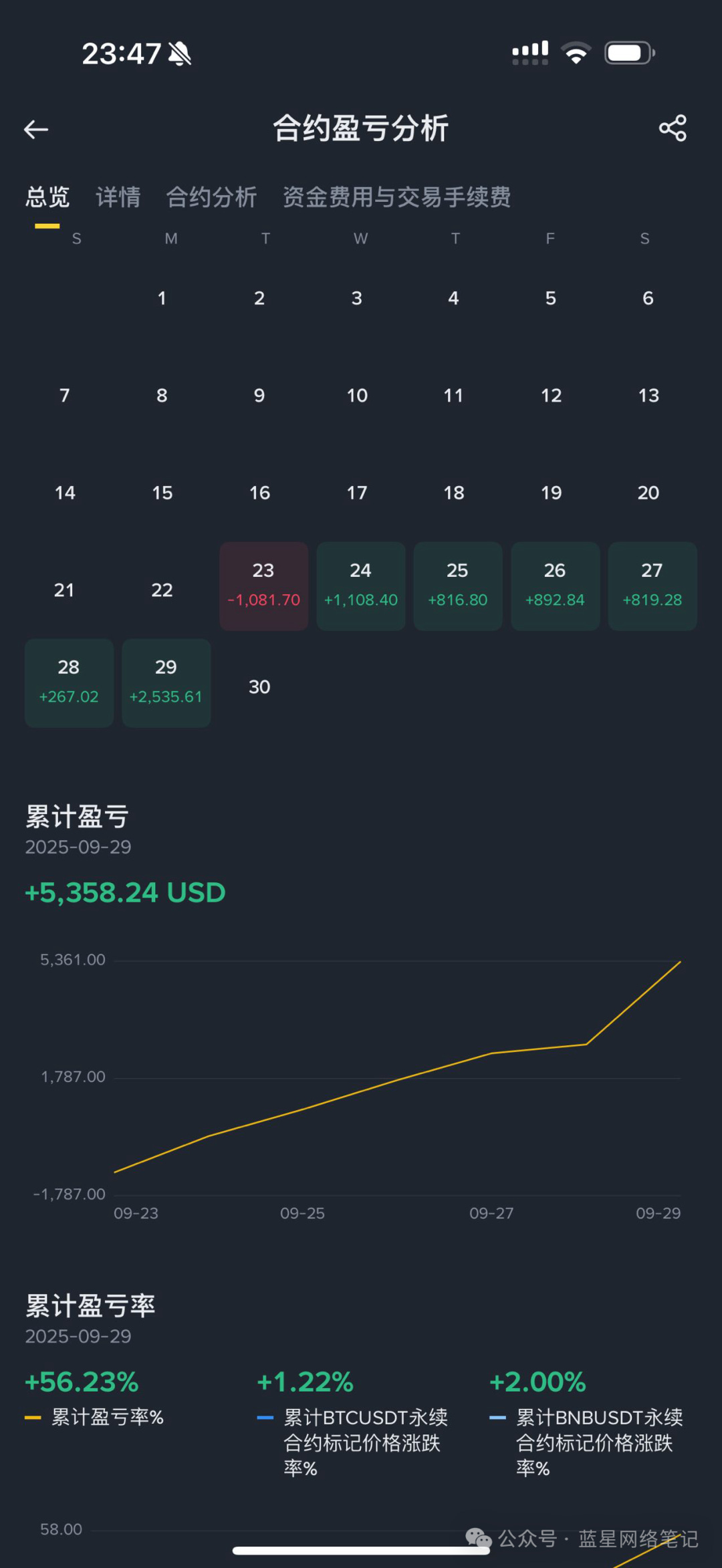
Task: Select the 总览 tab
Action: [x=47, y=197]
